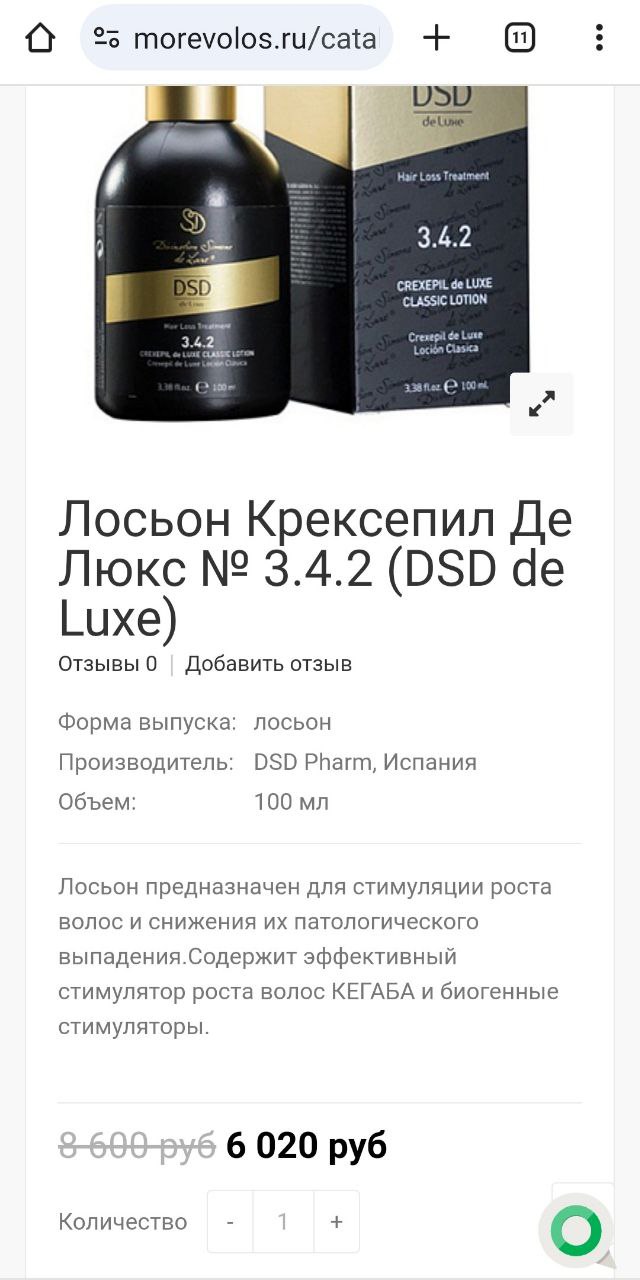This screenshot has width=640, height=1280.
Task: Open the green chat widget
Action: (x=577, y=1230)
